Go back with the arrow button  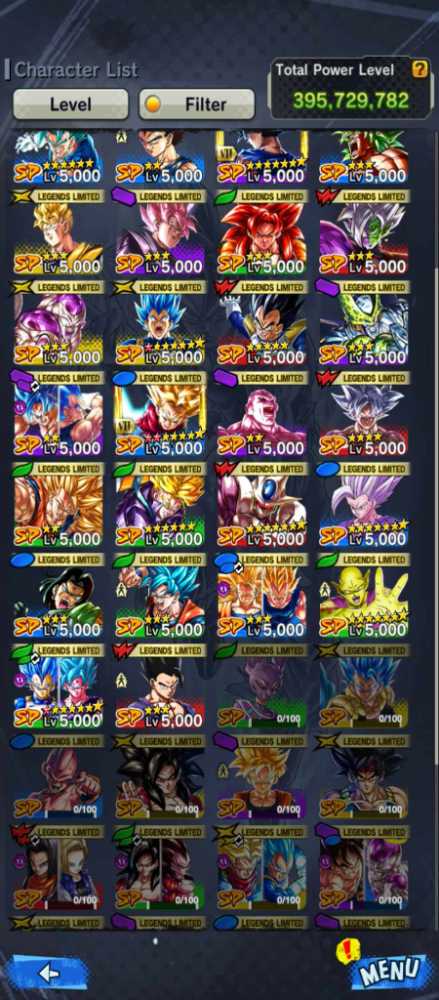pos(48,973)
